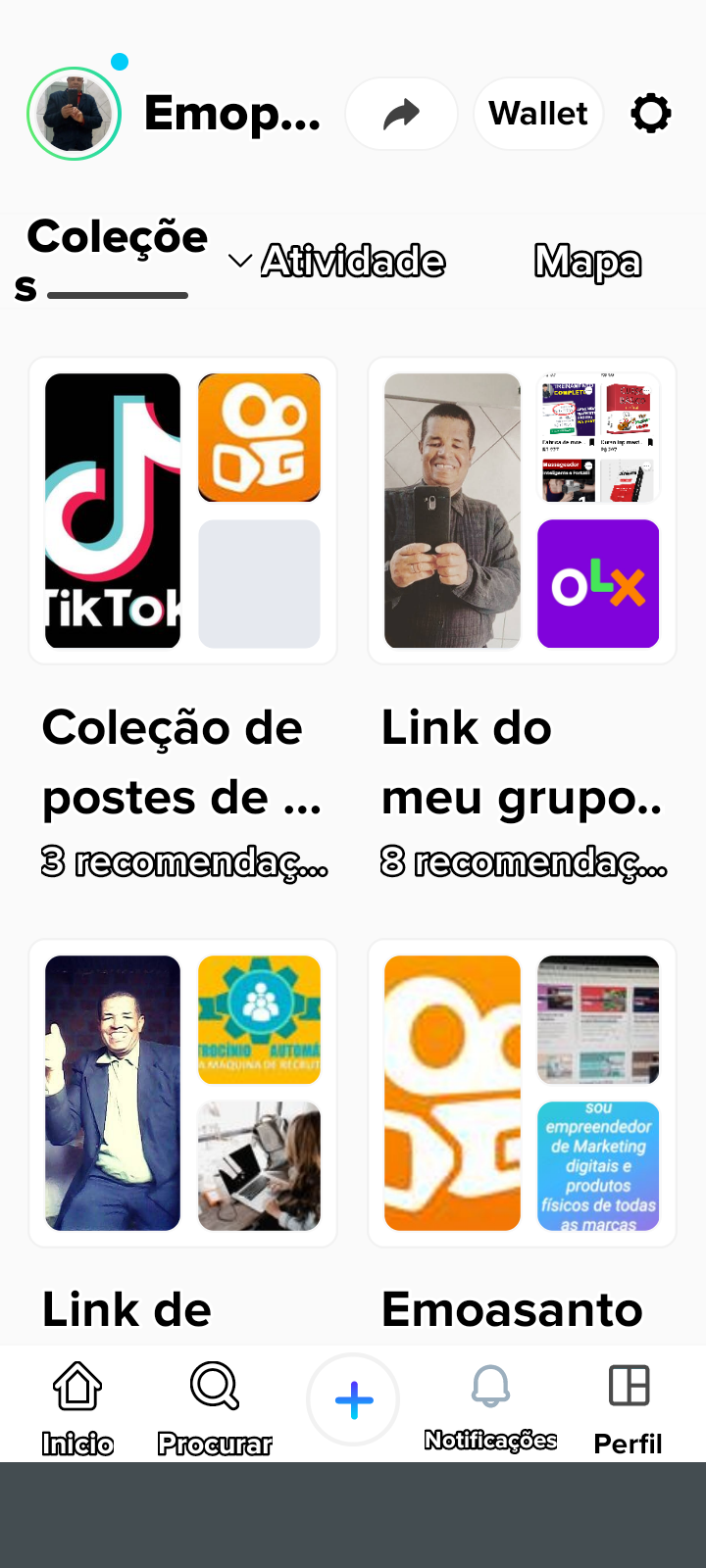
Task: Open settings gear icon
Action: 651,114
